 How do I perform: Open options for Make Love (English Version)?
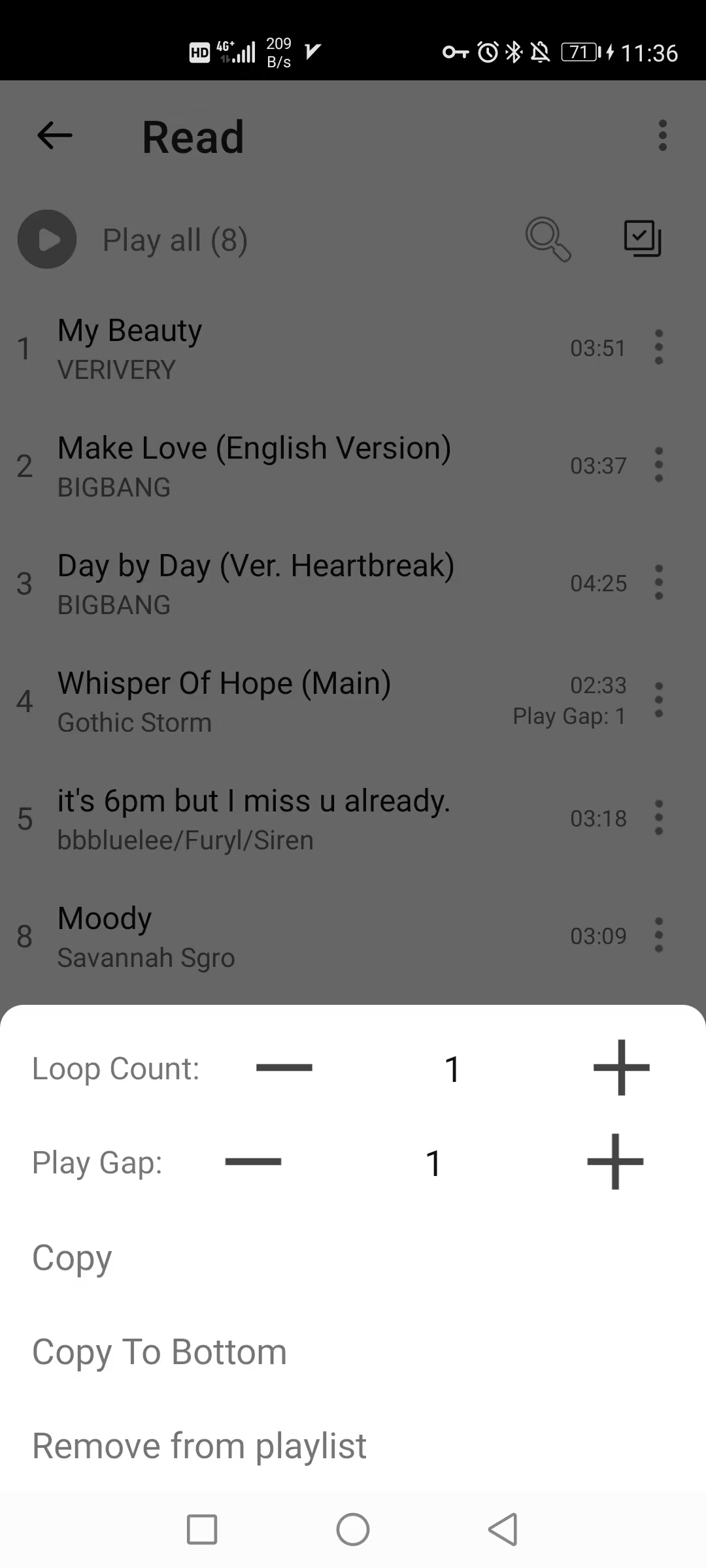pyautogui.click(x=658, y=465)
